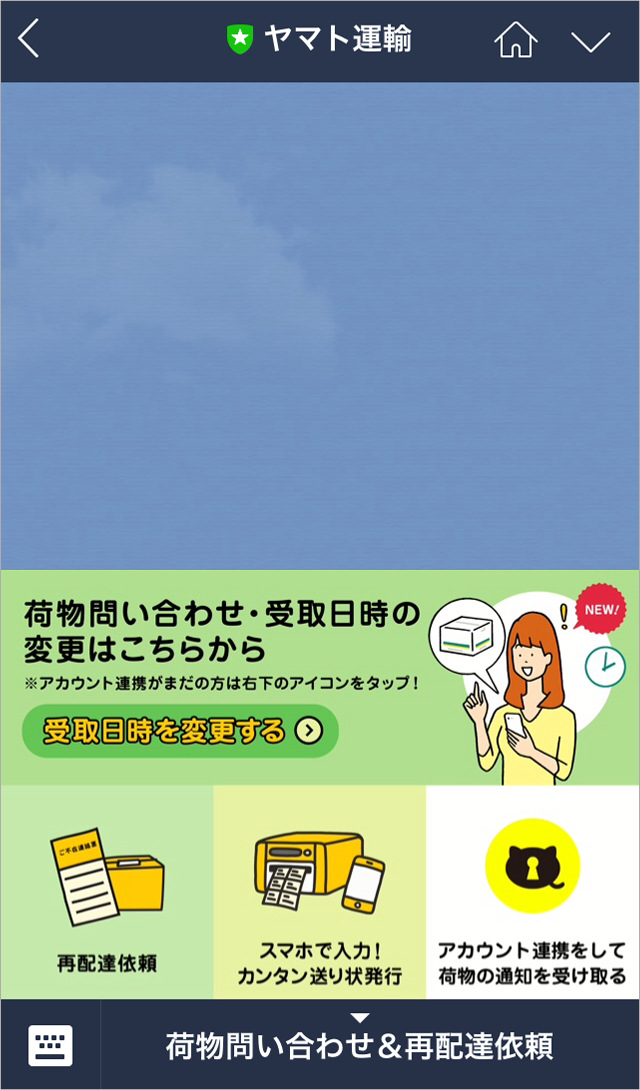Viewport: 640px width, 1090px height.
Task: Collapse the 荷物問い合わせ＆再配達依頼 menu bar
Action: pos(360,1045)
